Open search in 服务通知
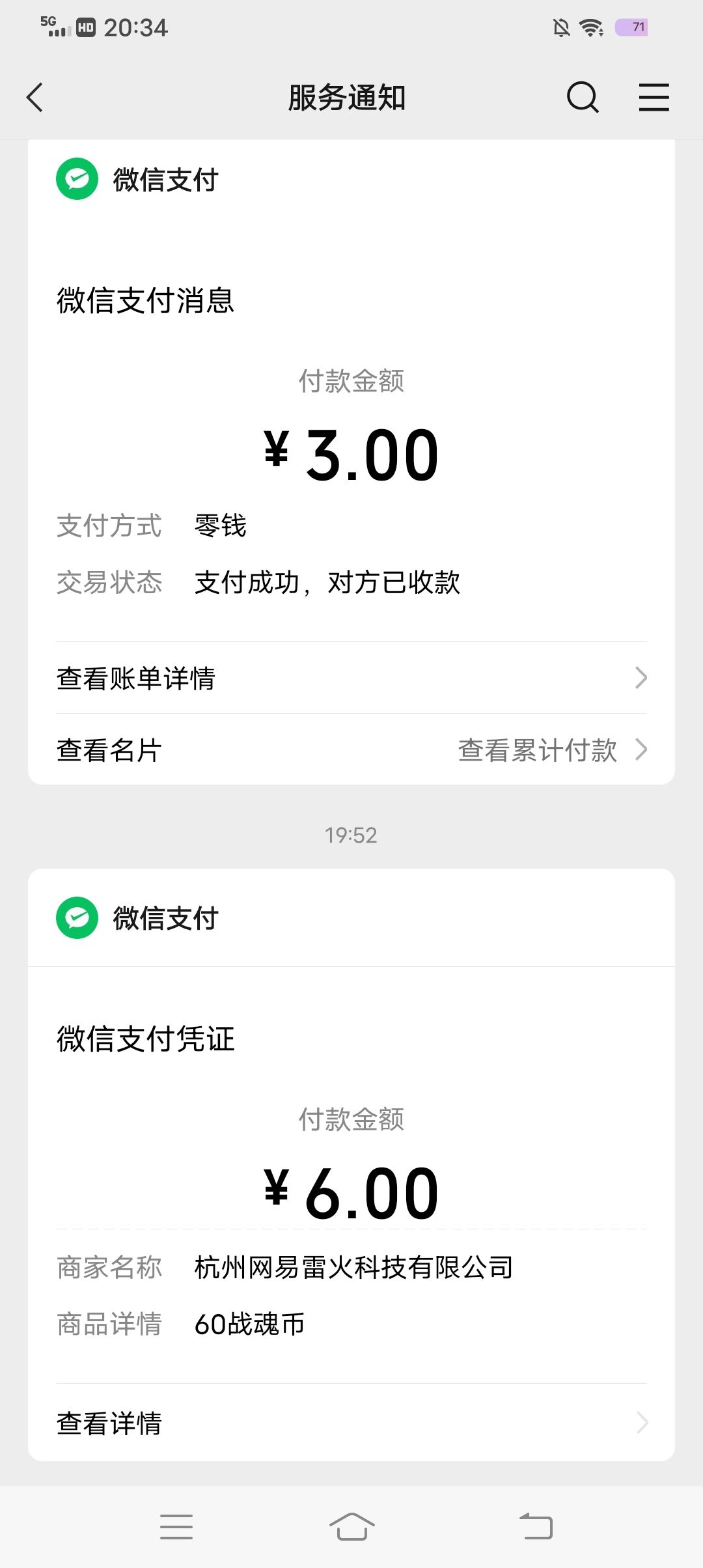The image size is (703, 1568). pos(583,98)
